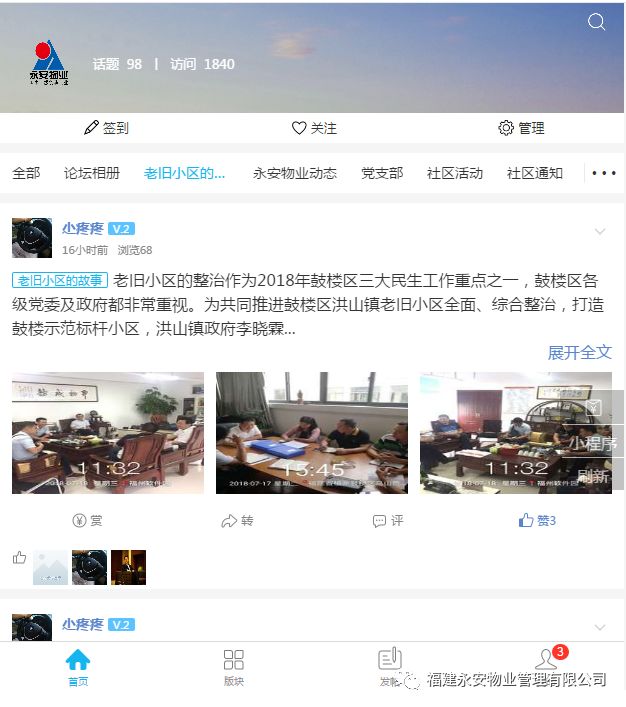Screen dimensions: 626x707
Task: Open the post photo timestamped 13:45
Action: pyautogui.click(x=312, y=433)
